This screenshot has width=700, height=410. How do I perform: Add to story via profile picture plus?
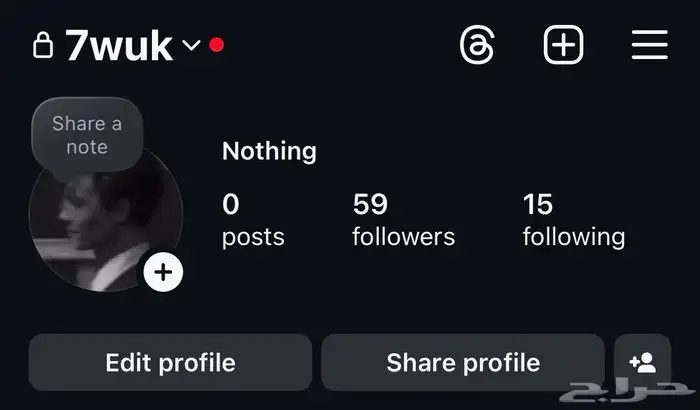[x=163, y=272]
